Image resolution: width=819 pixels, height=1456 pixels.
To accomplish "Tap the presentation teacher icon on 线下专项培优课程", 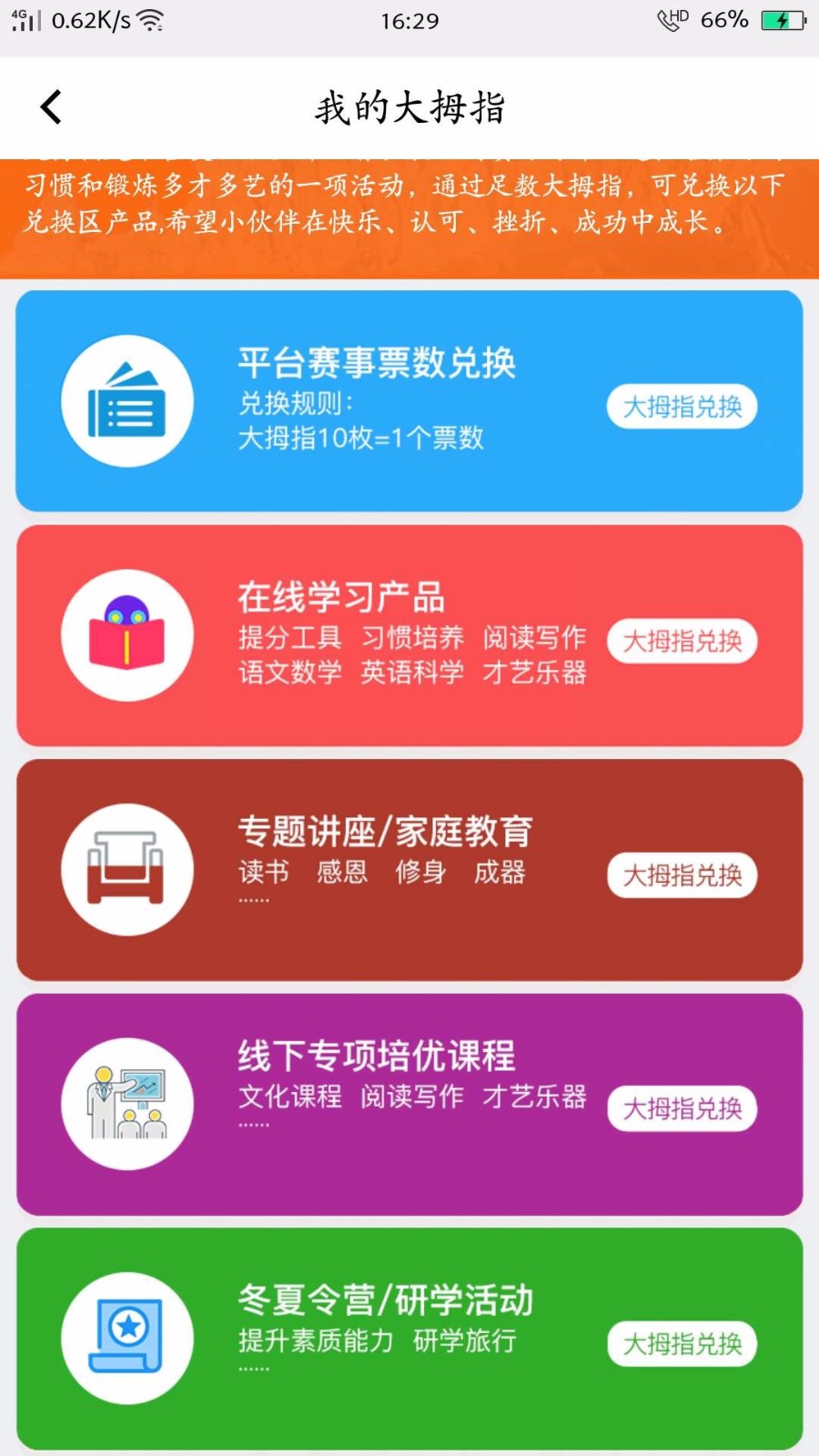I will coord(127,1104).
